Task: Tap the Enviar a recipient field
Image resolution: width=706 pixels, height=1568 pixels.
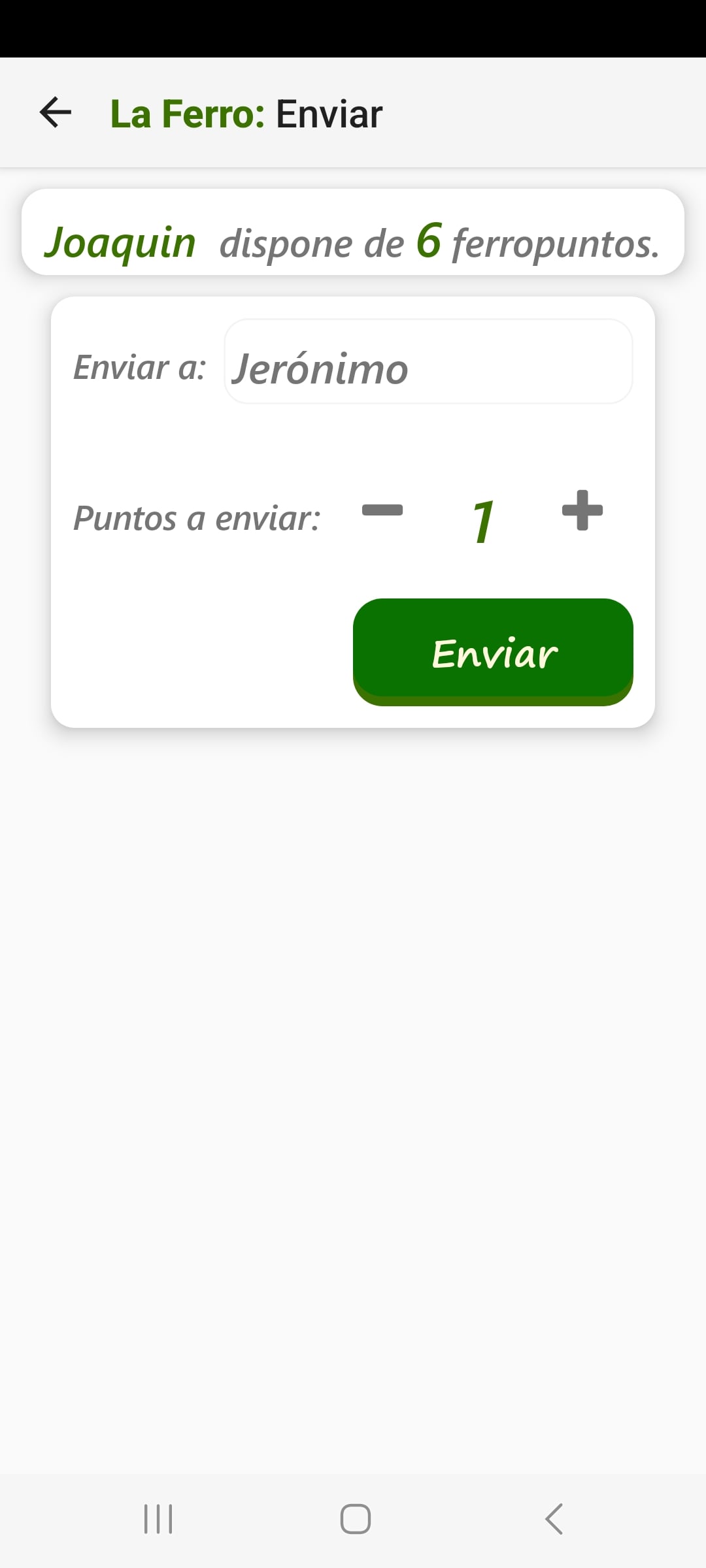Action: tap(428, 361)
